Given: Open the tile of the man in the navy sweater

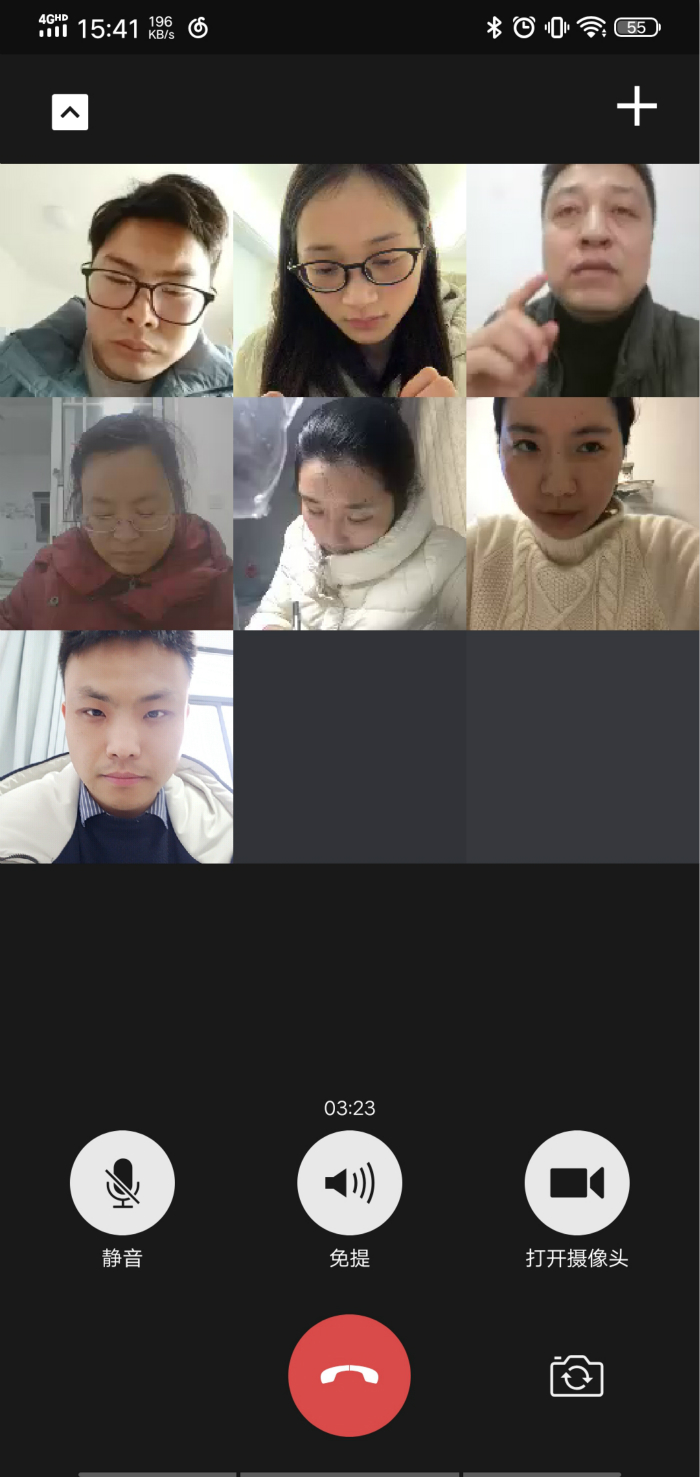Looking at the screenshot, I should click(116, 747).
